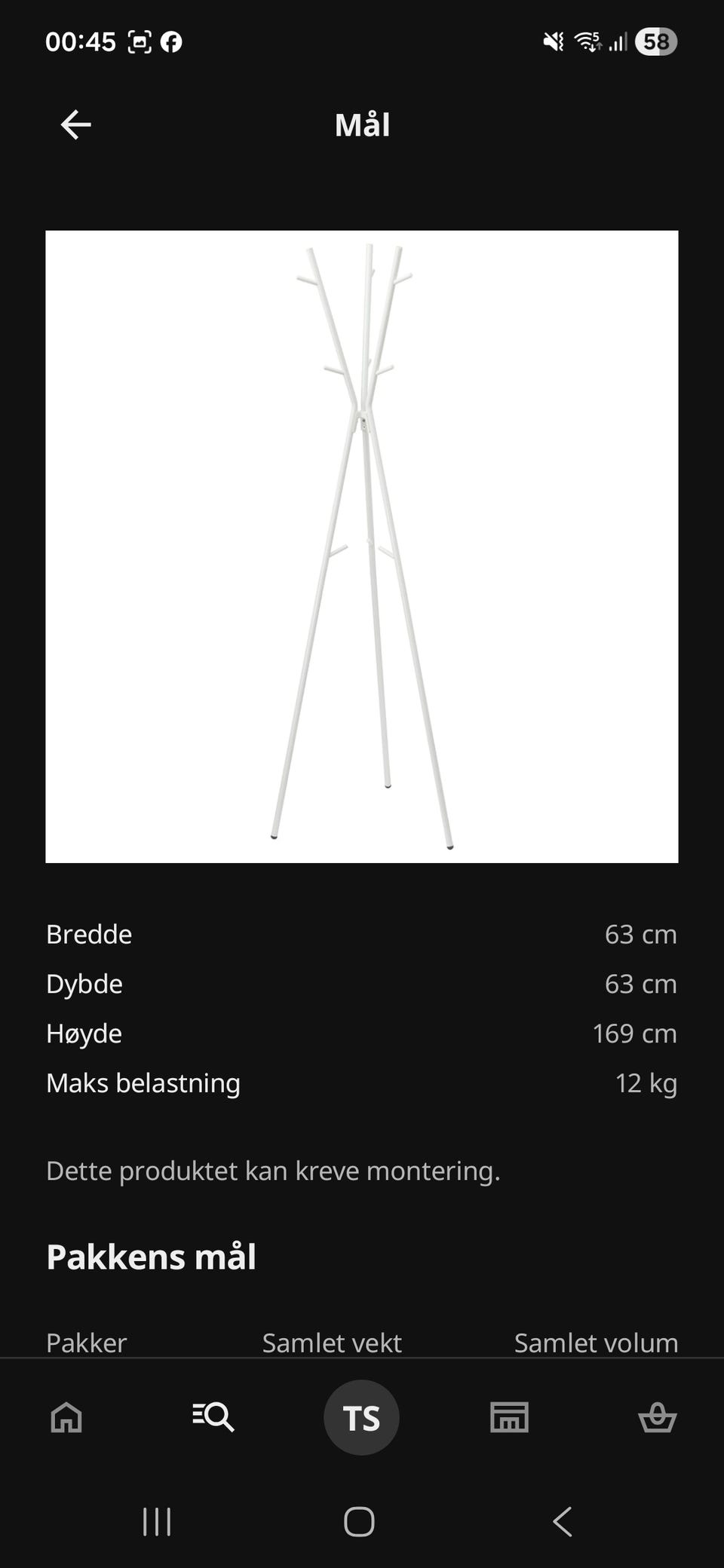724x1568 pixels.
Task: Open the Home tab
Action: [66, 1417]
